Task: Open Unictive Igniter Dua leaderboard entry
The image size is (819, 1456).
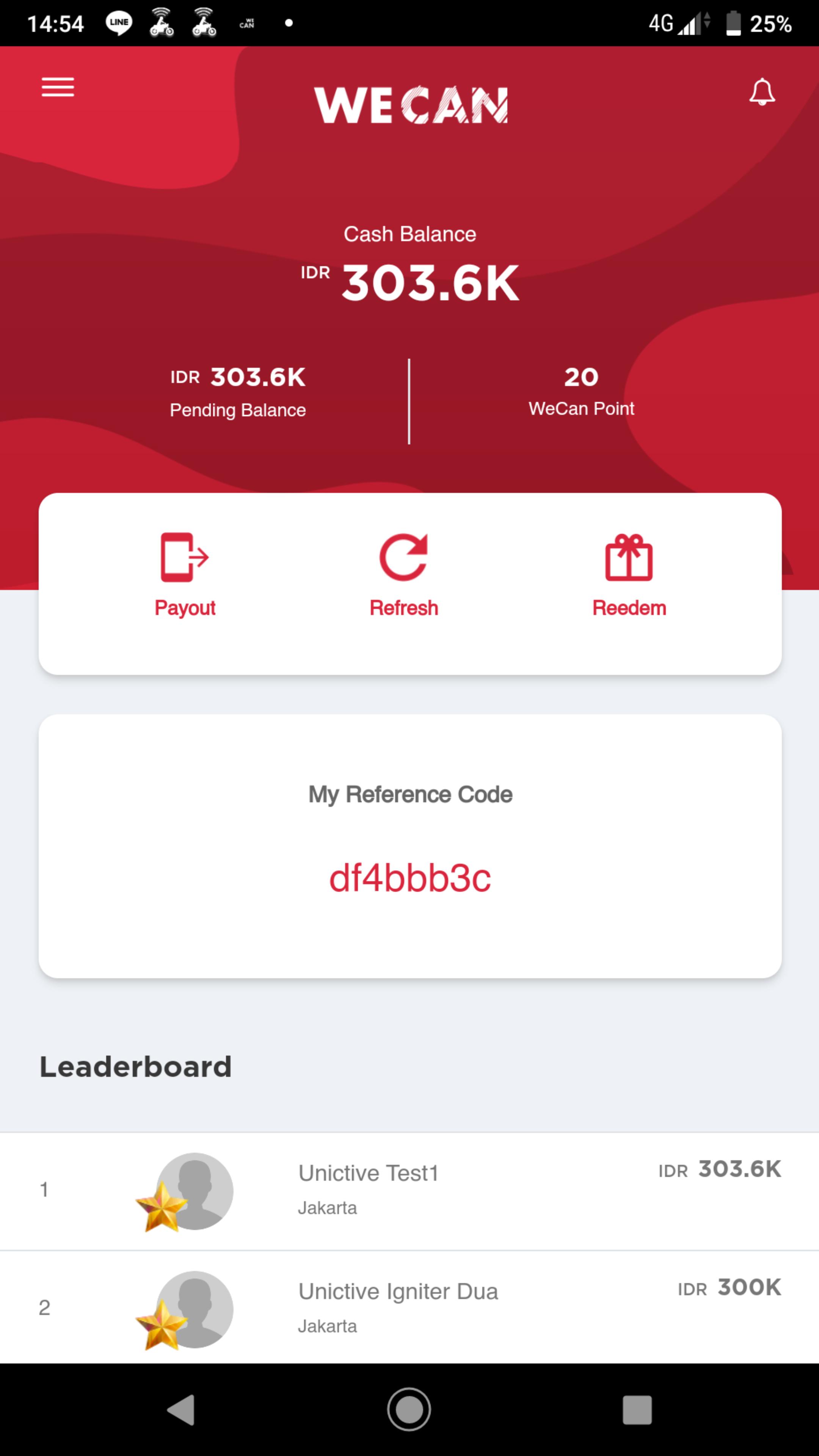Action: [409, 1308]
